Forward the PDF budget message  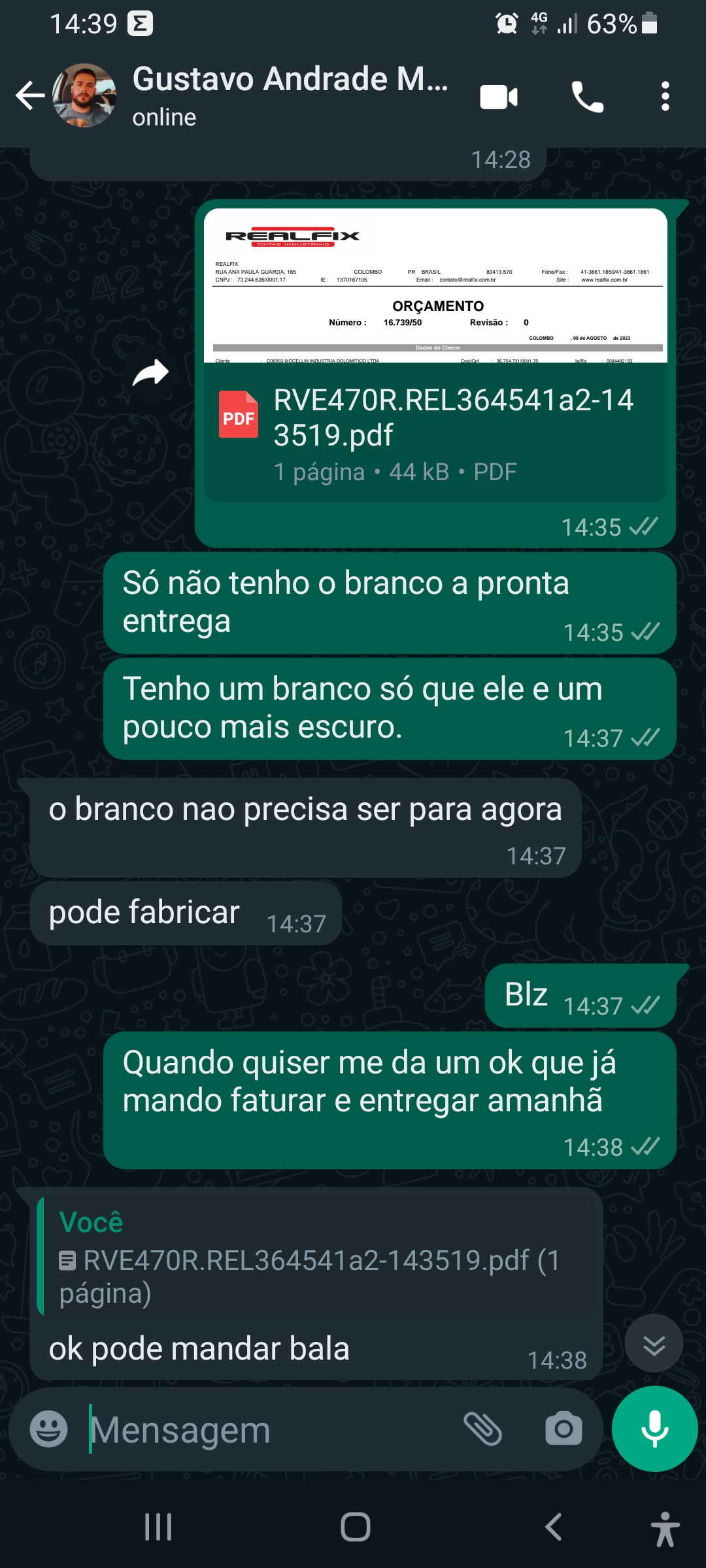tap(151, 373)
